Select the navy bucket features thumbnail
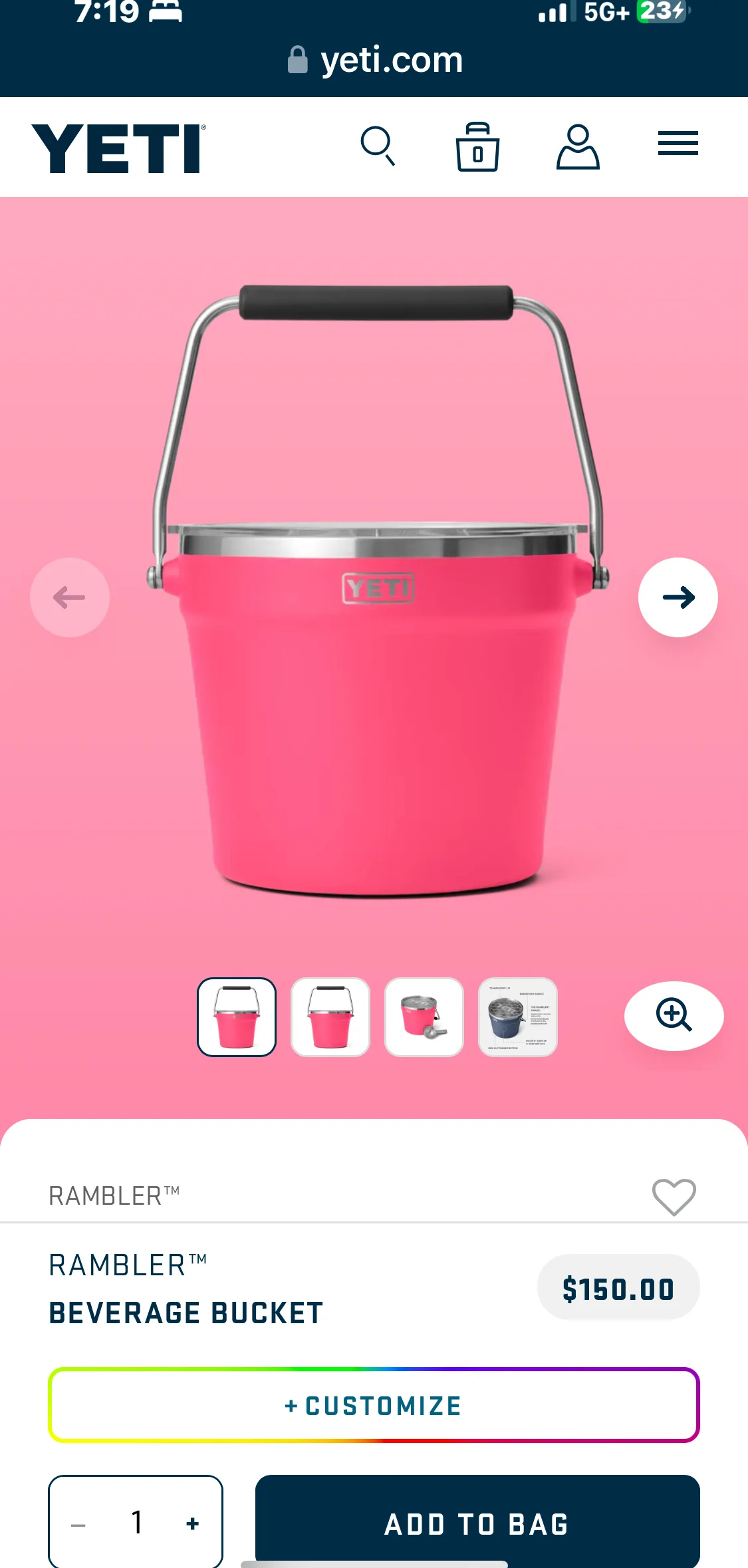748x1568 pixels. (518, 1017)
